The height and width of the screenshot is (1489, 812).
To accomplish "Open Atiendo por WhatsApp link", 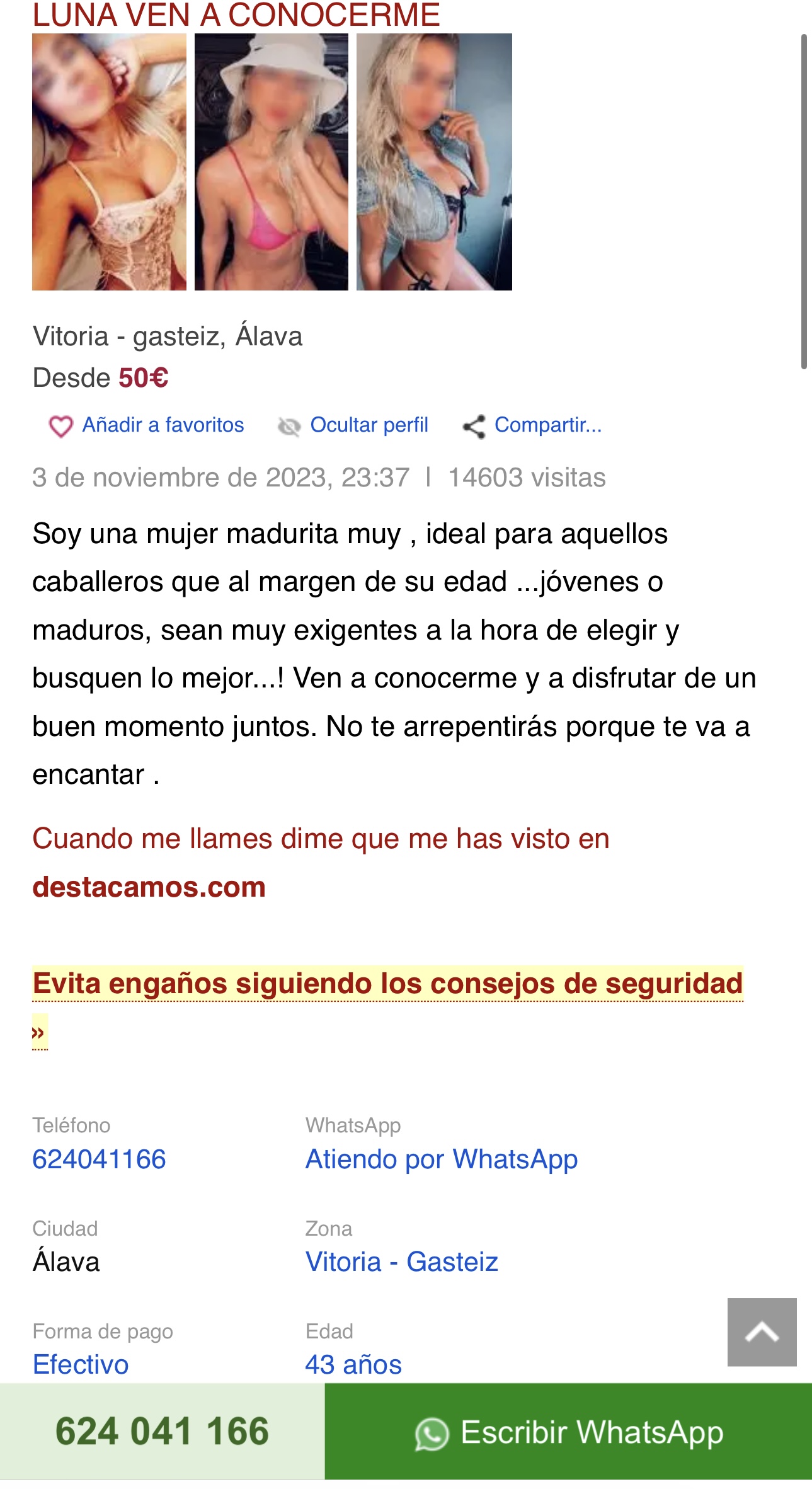I will [x=442, y=1159].
